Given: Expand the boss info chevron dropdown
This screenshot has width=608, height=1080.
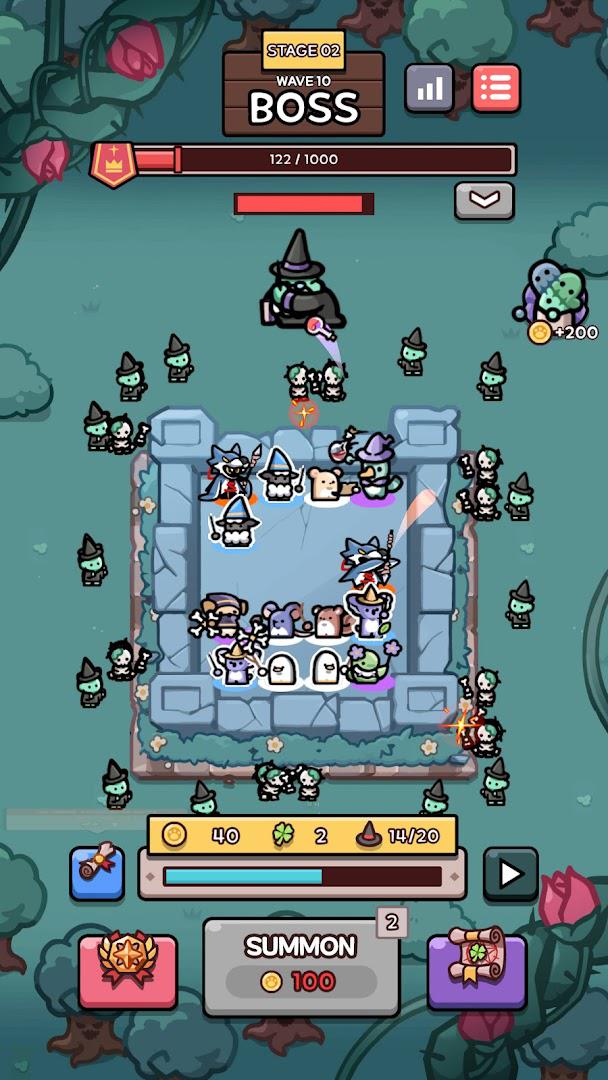Looking at the screenshot, I should tap(484, 200).
